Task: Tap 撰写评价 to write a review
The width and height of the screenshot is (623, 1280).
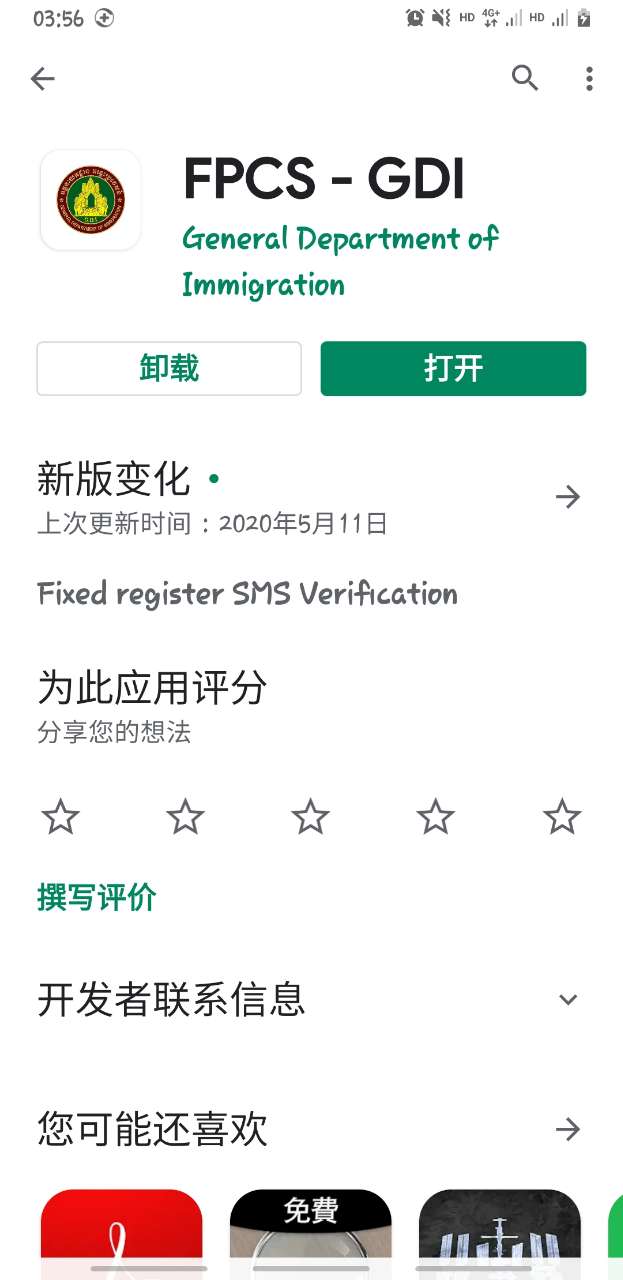Action: [x=97, y=898]
